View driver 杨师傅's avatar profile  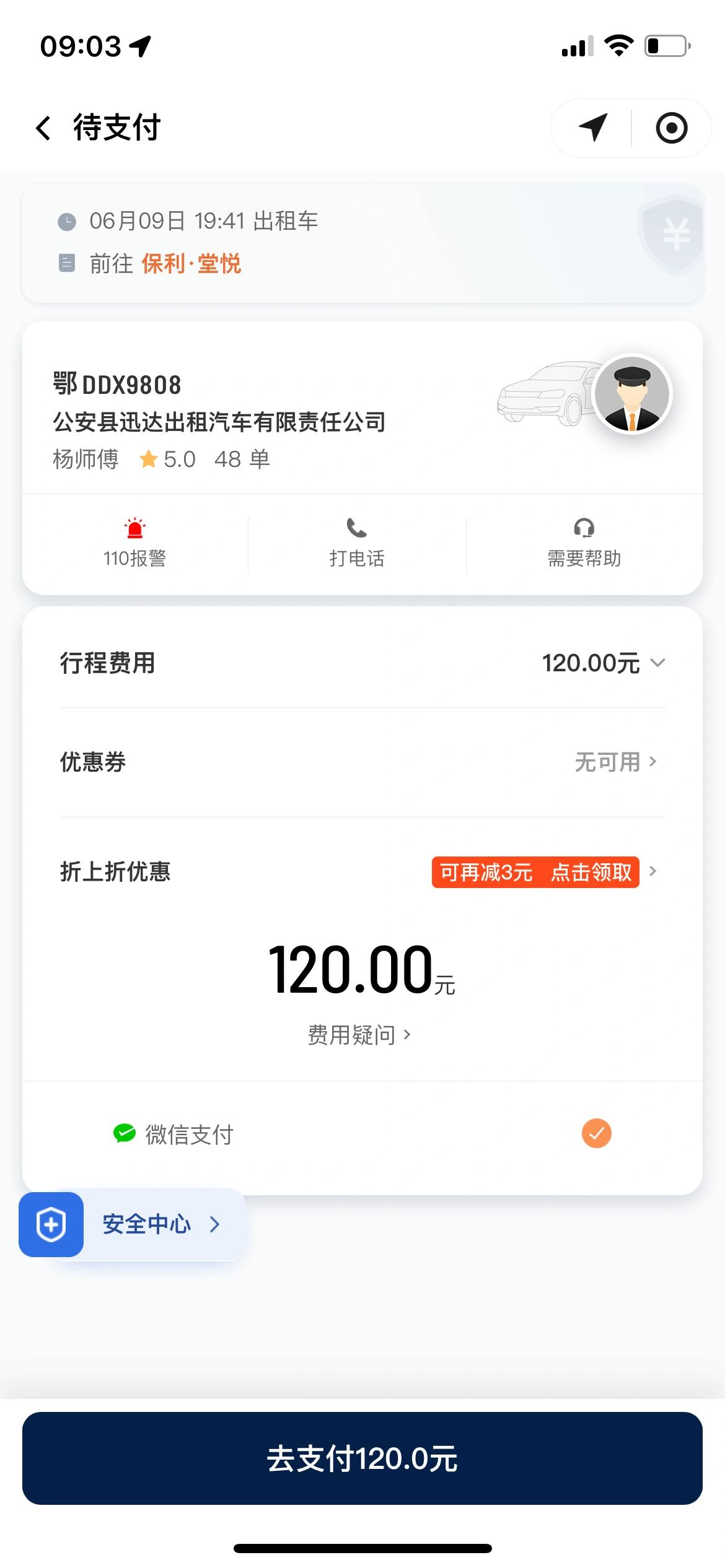631,394
